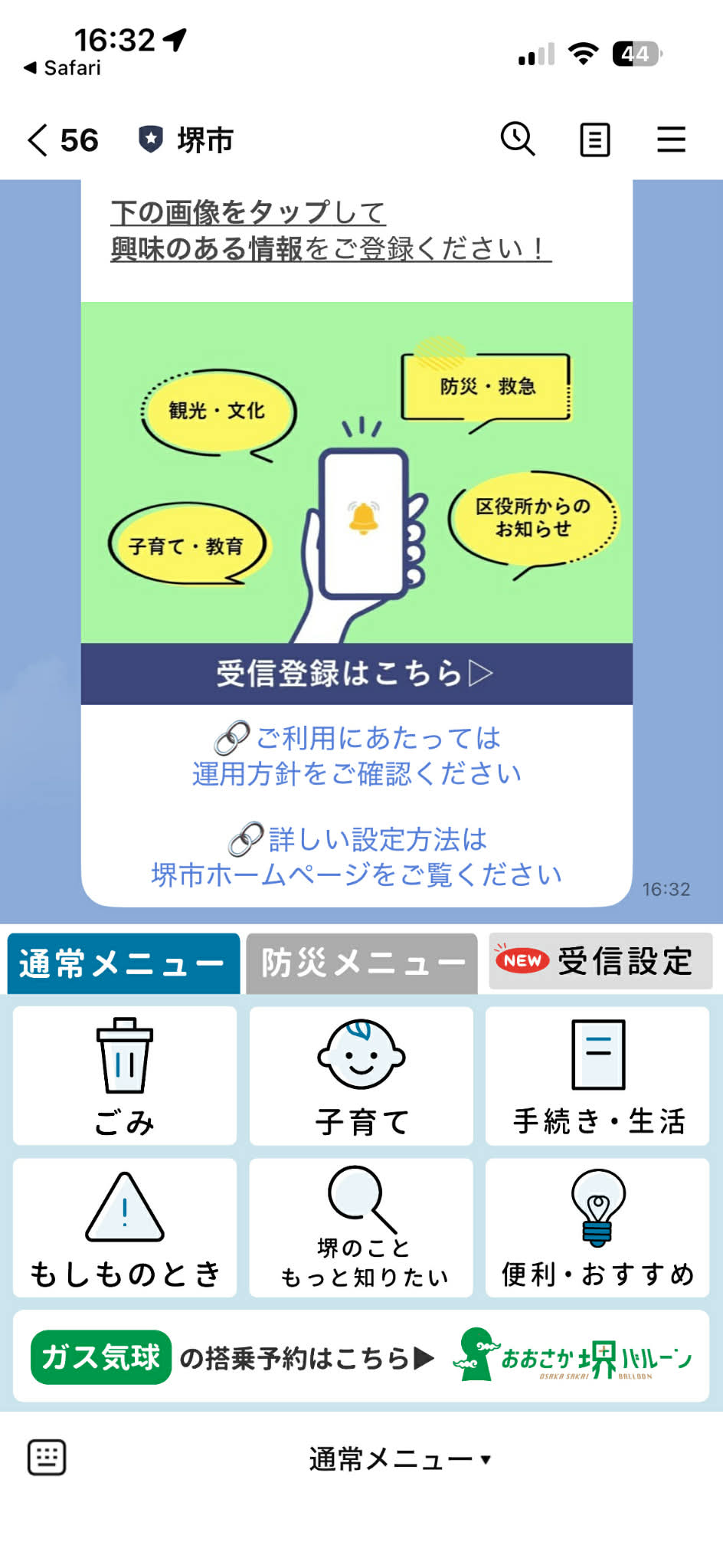Select the ごみ tile

pos(125,1075)
